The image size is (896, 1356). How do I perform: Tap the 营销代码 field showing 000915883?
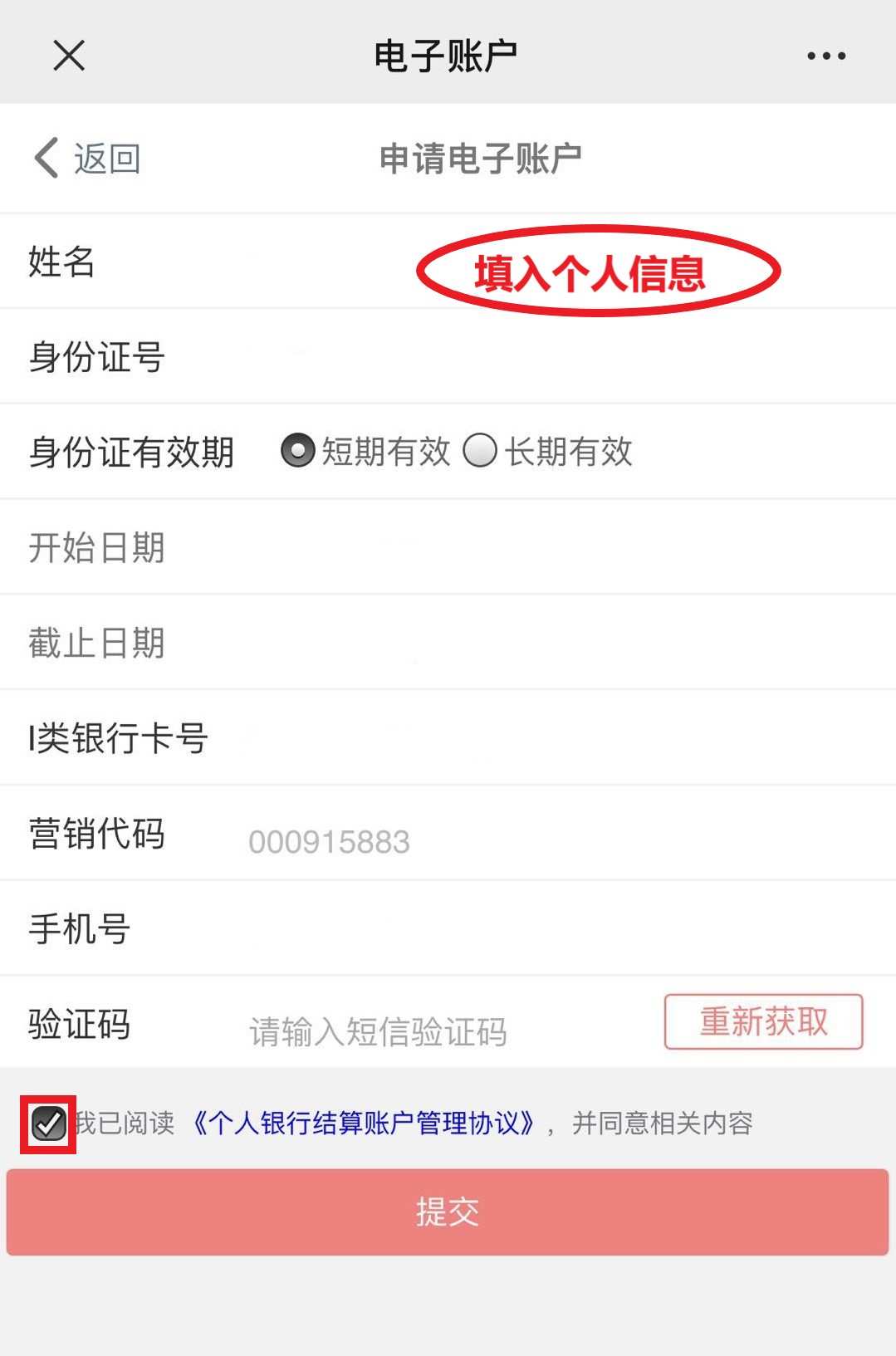pyautogui.click(x=330, y=840)
